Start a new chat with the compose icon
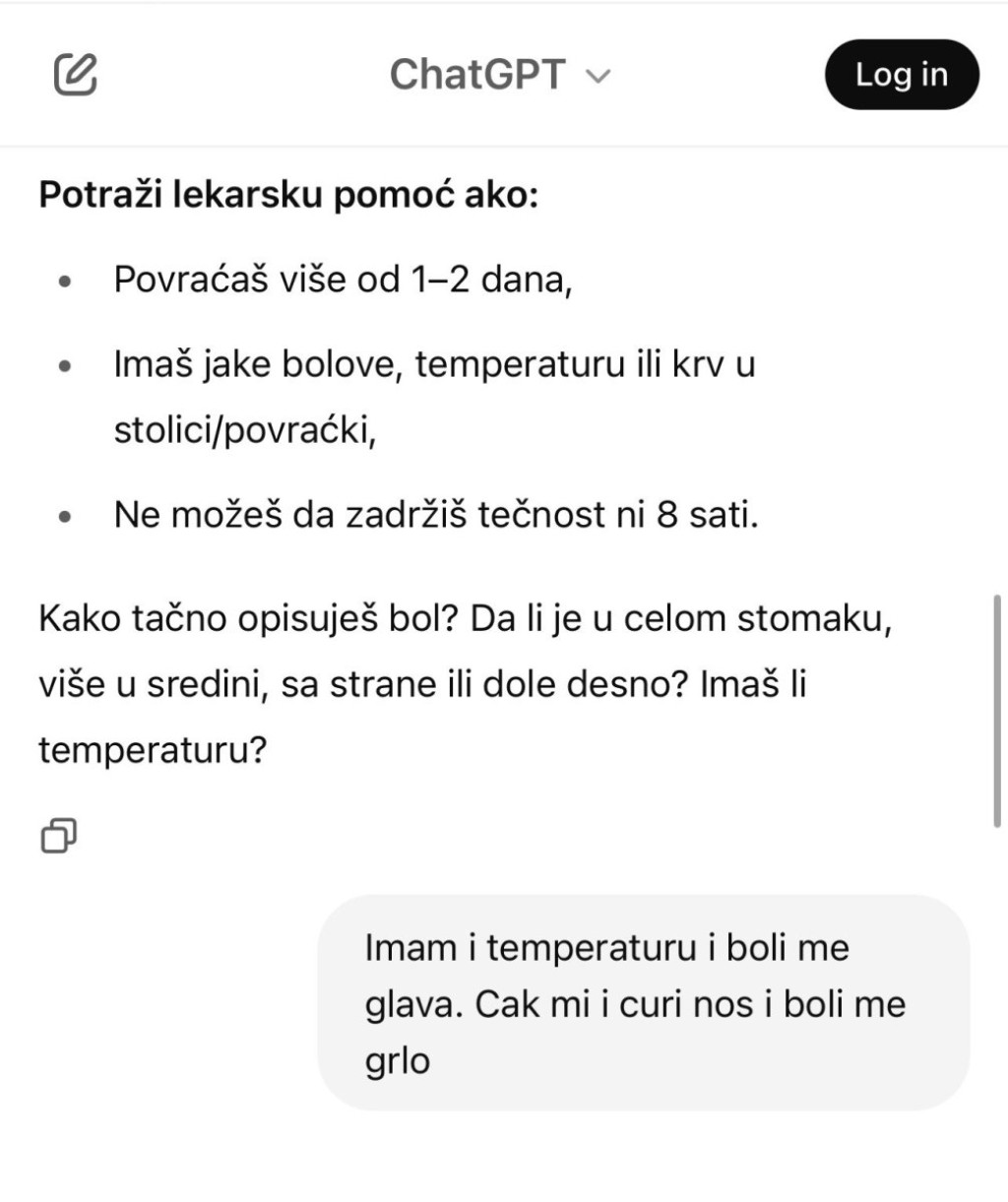Viewport: 1008px width, 1202px height. point(76,75)
